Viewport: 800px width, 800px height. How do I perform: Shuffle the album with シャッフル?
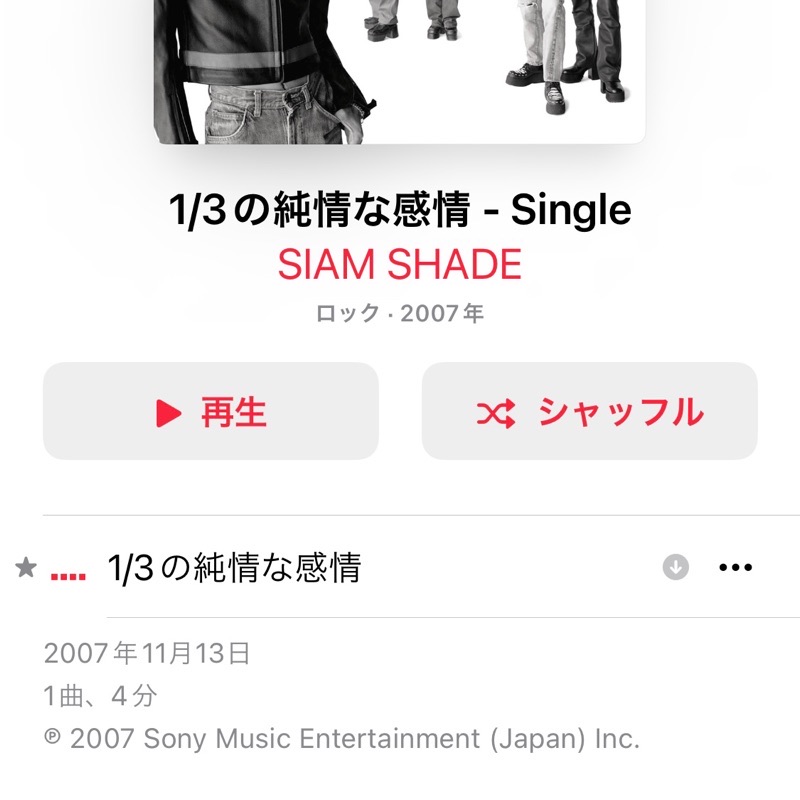[x=589, y=411]
